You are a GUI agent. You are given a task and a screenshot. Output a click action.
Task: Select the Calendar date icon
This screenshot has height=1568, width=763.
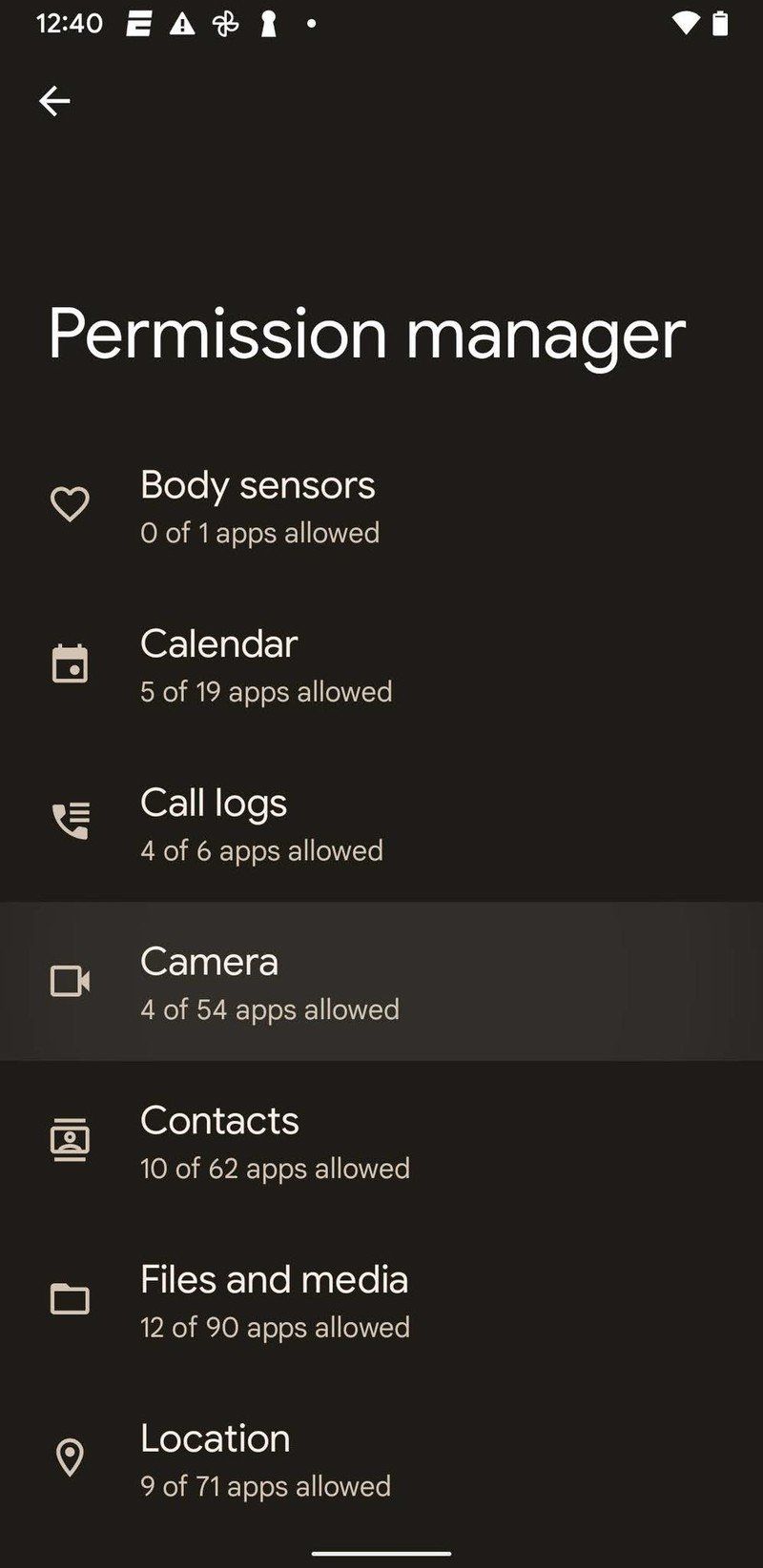pos(69,663)
